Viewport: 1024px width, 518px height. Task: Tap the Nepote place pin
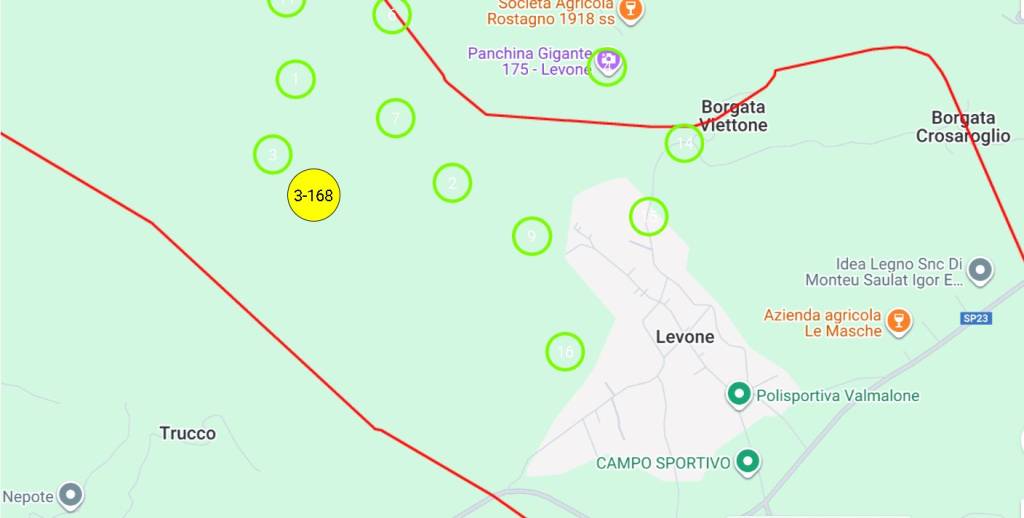tap(70, 494)
